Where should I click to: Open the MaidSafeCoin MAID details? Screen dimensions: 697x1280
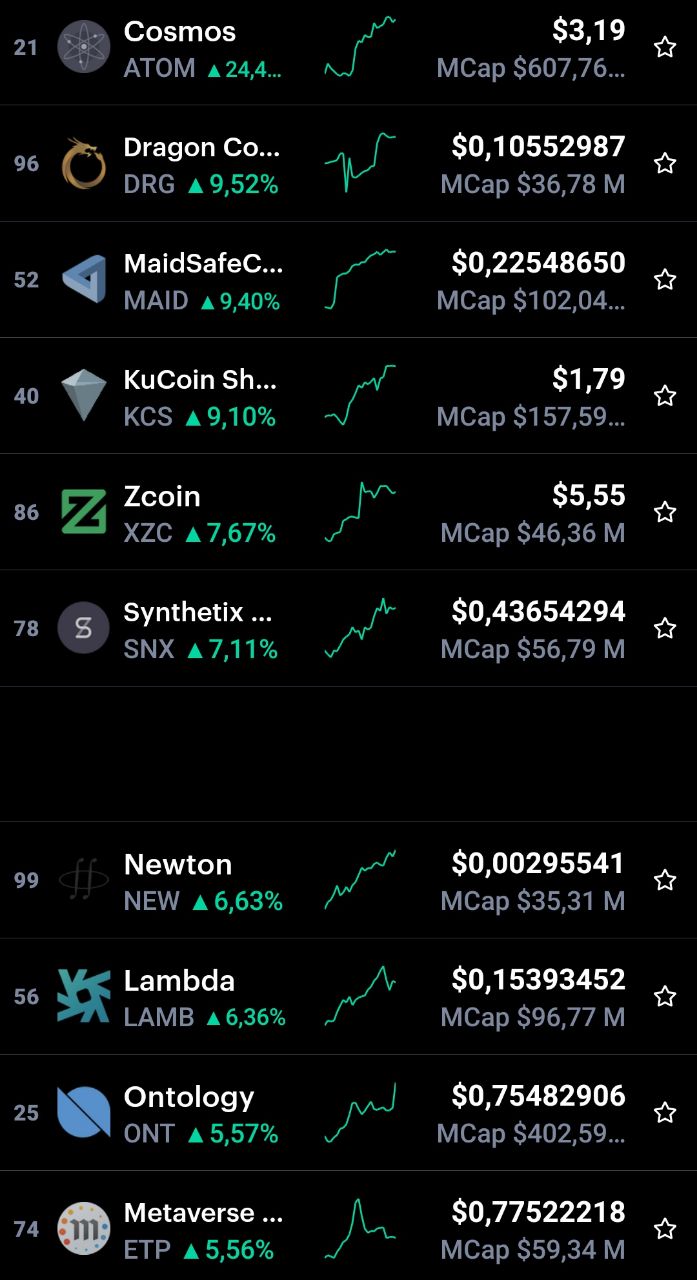click(x=348, y=279)
